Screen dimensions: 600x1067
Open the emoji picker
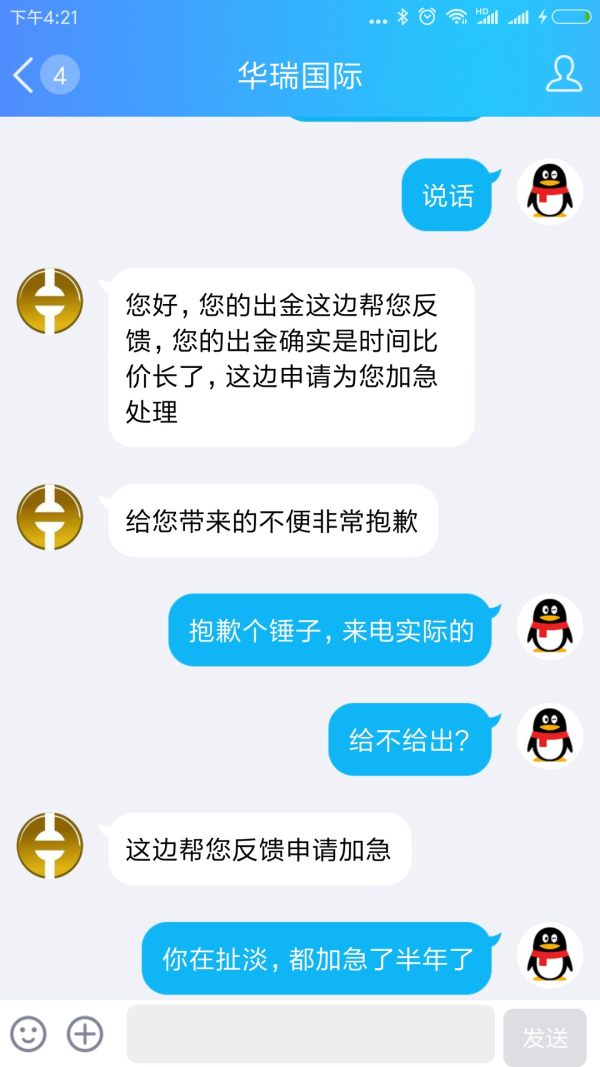click(x=28, y=1033)
